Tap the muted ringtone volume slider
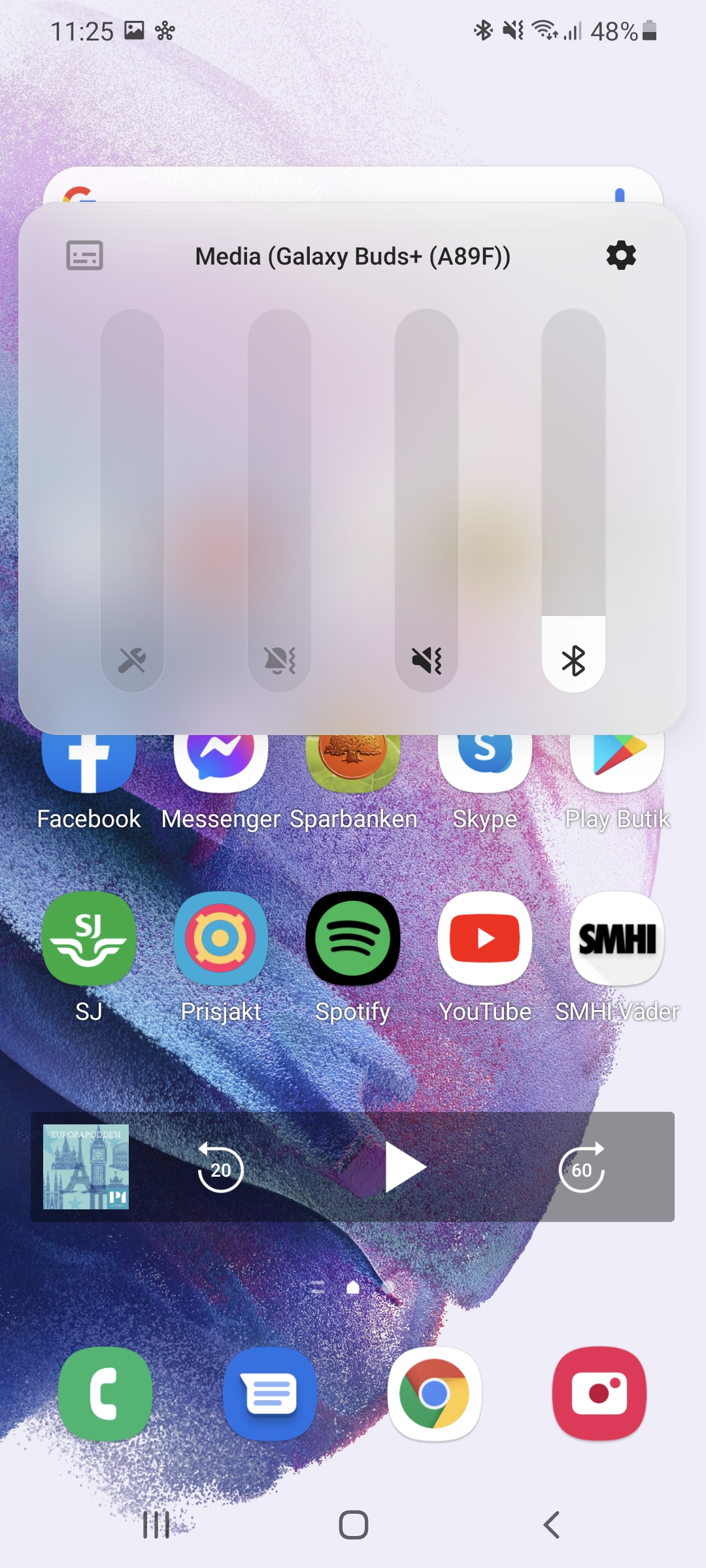The width and height of the screenshot is (706, 1568). [426, 500]
